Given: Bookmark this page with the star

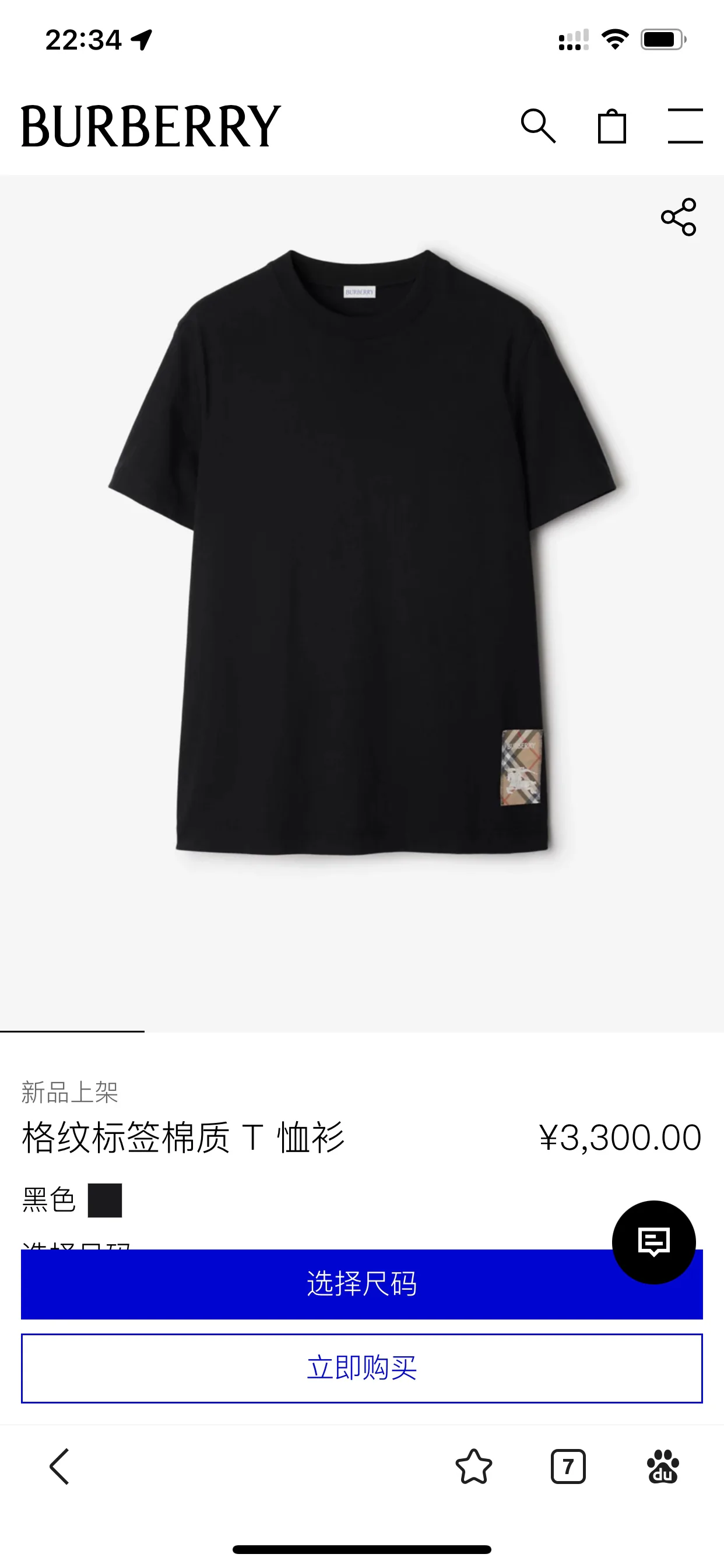Looking at the screenshot, I should click(x=473, y=1467).
